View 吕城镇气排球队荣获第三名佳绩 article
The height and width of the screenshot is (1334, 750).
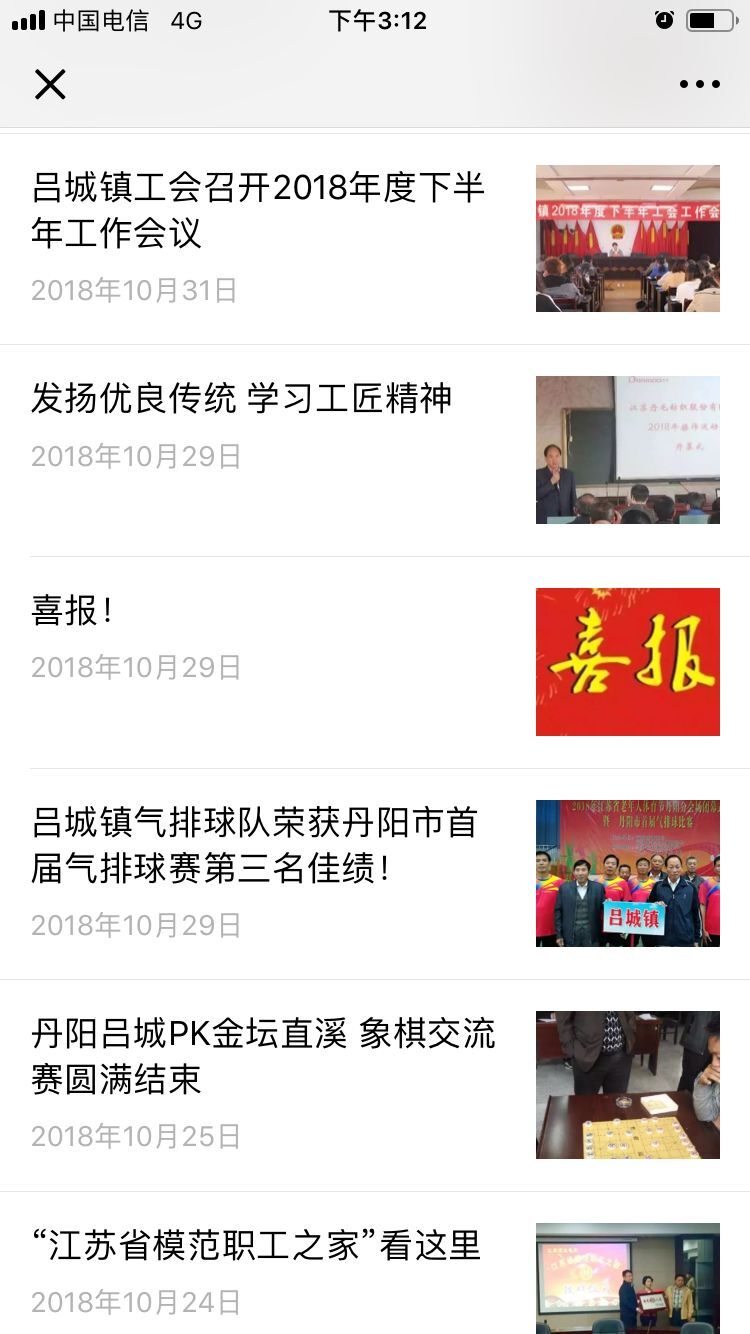click(x=255, y=845)
